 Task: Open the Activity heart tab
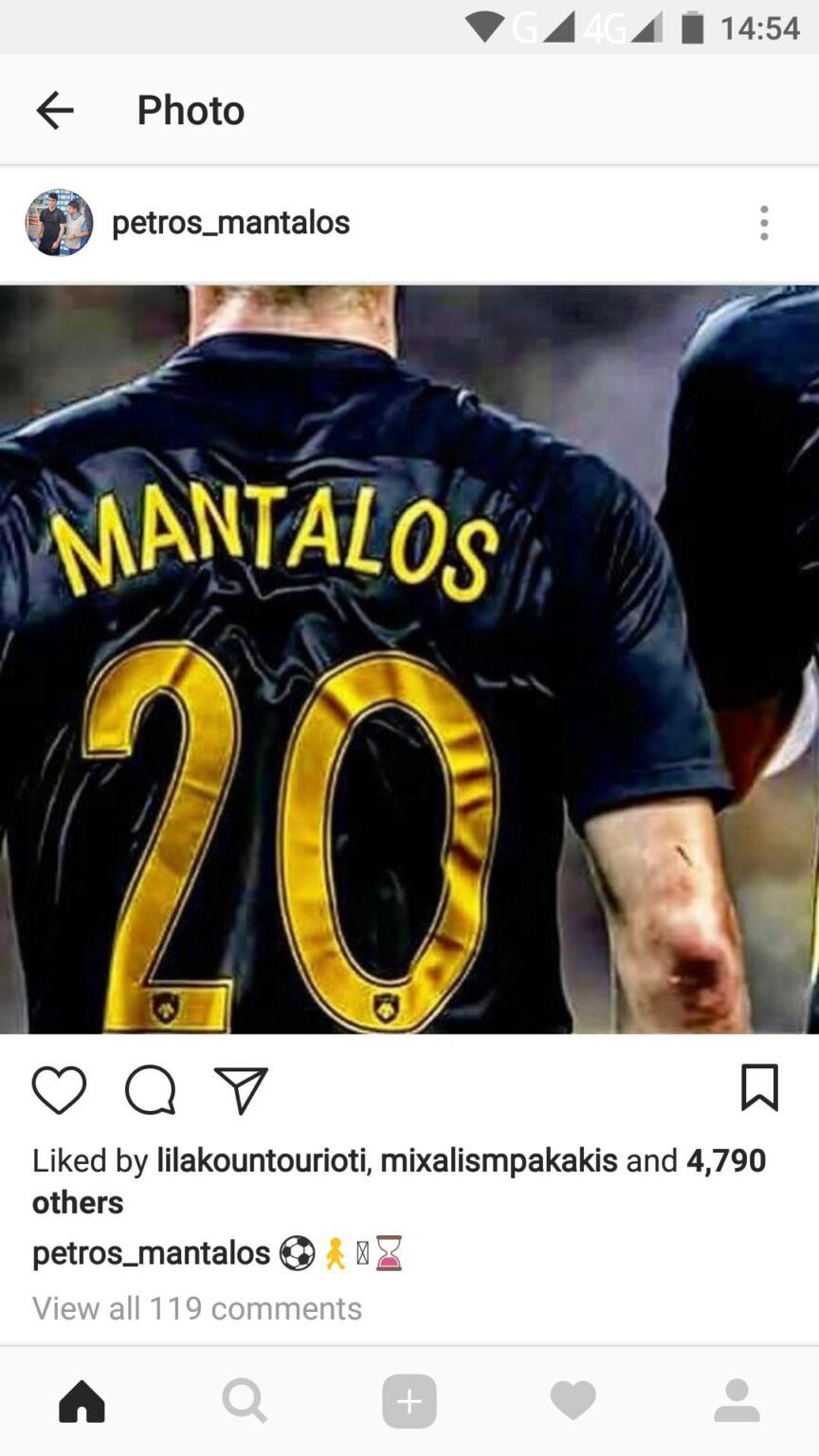(x=573, y=1400)
